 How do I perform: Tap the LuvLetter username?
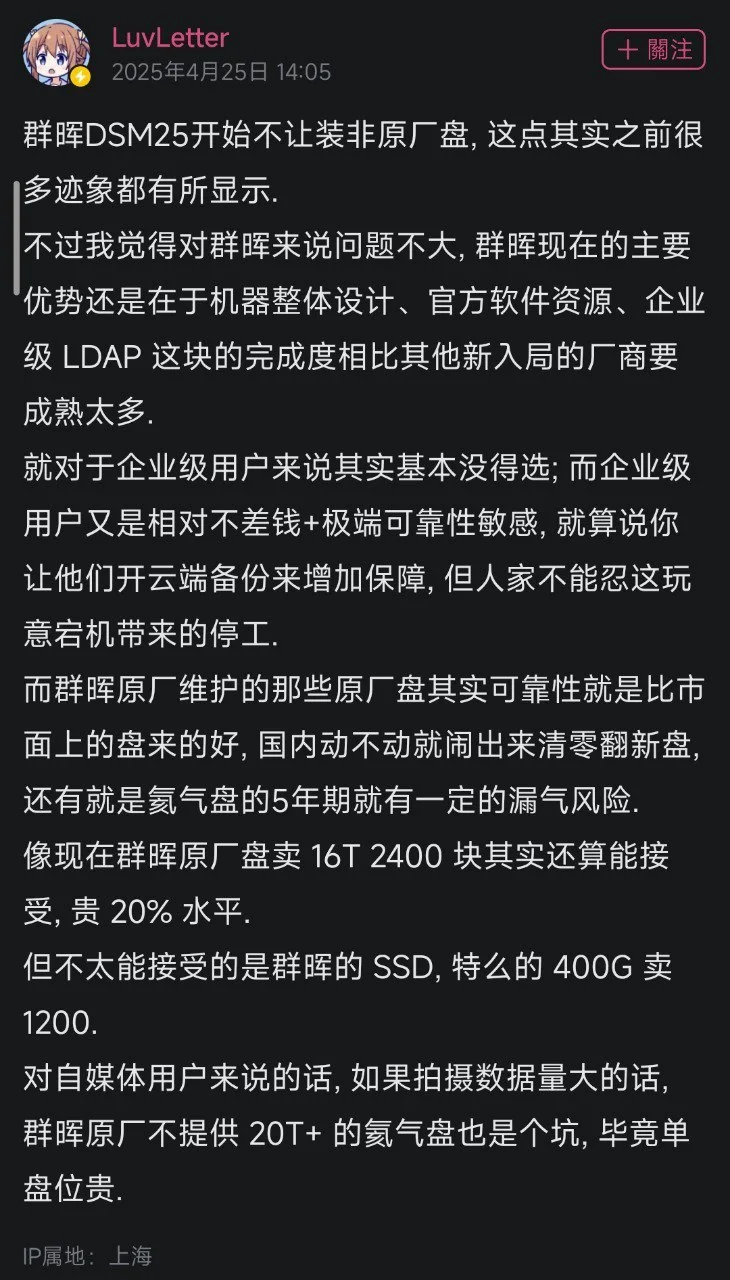pos(170,38)
